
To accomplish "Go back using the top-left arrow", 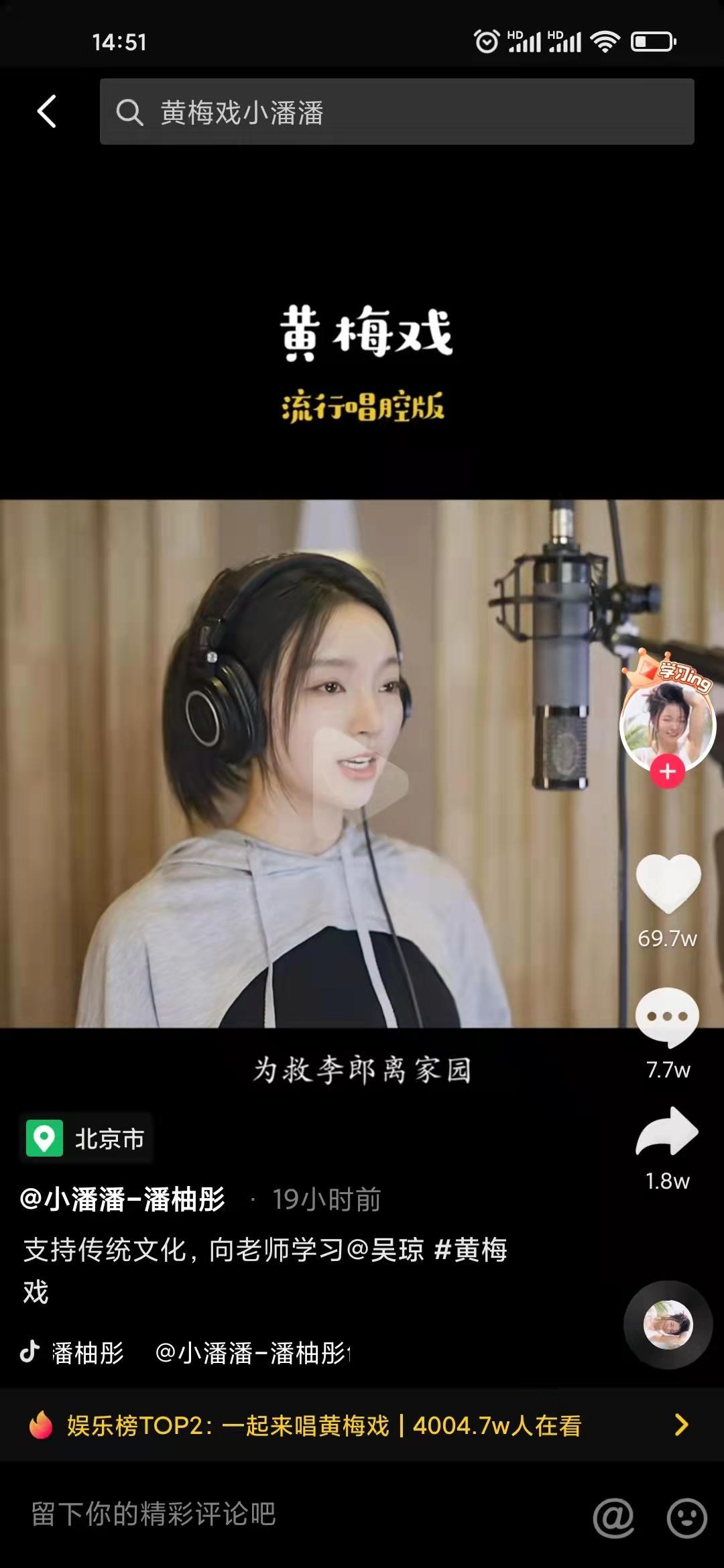I will pyautogui.click(x=47, y=111).
